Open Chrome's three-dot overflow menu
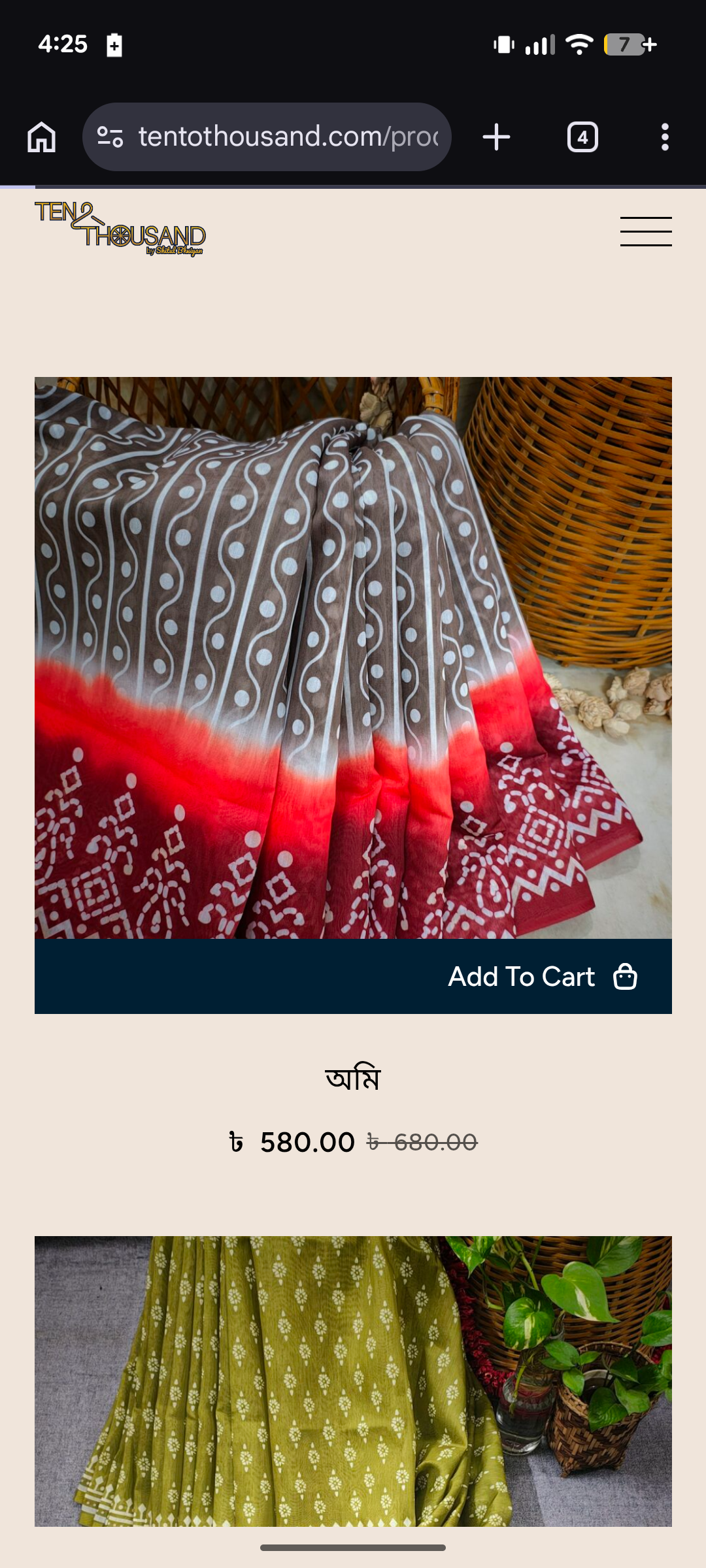This screenshot has width=706, height=1568. [665, 137]
